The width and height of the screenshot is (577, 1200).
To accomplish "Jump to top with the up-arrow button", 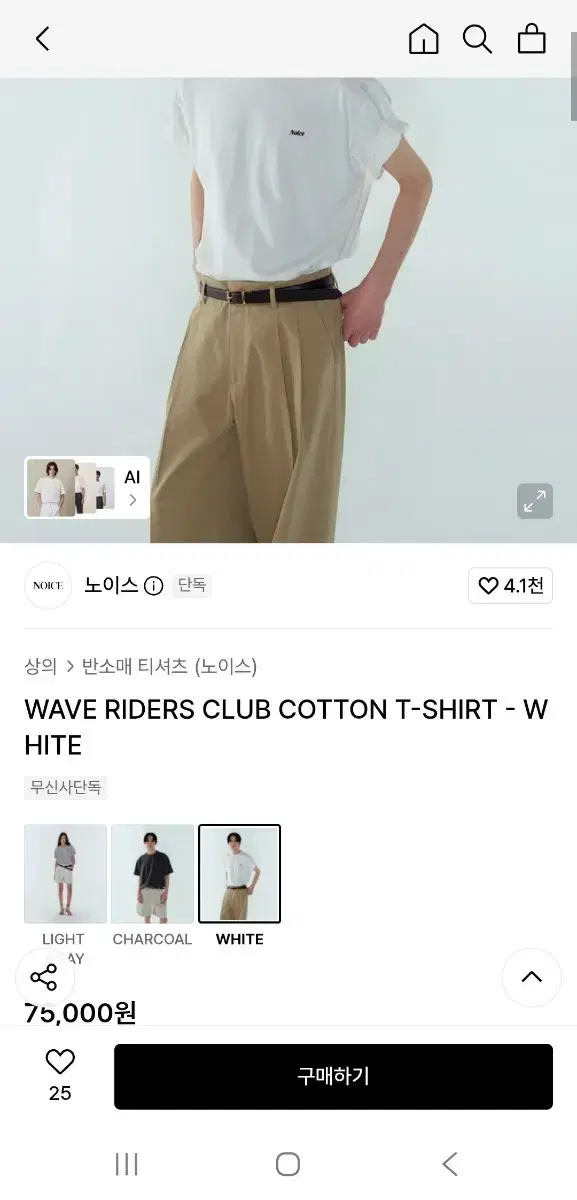I will 532,977.
